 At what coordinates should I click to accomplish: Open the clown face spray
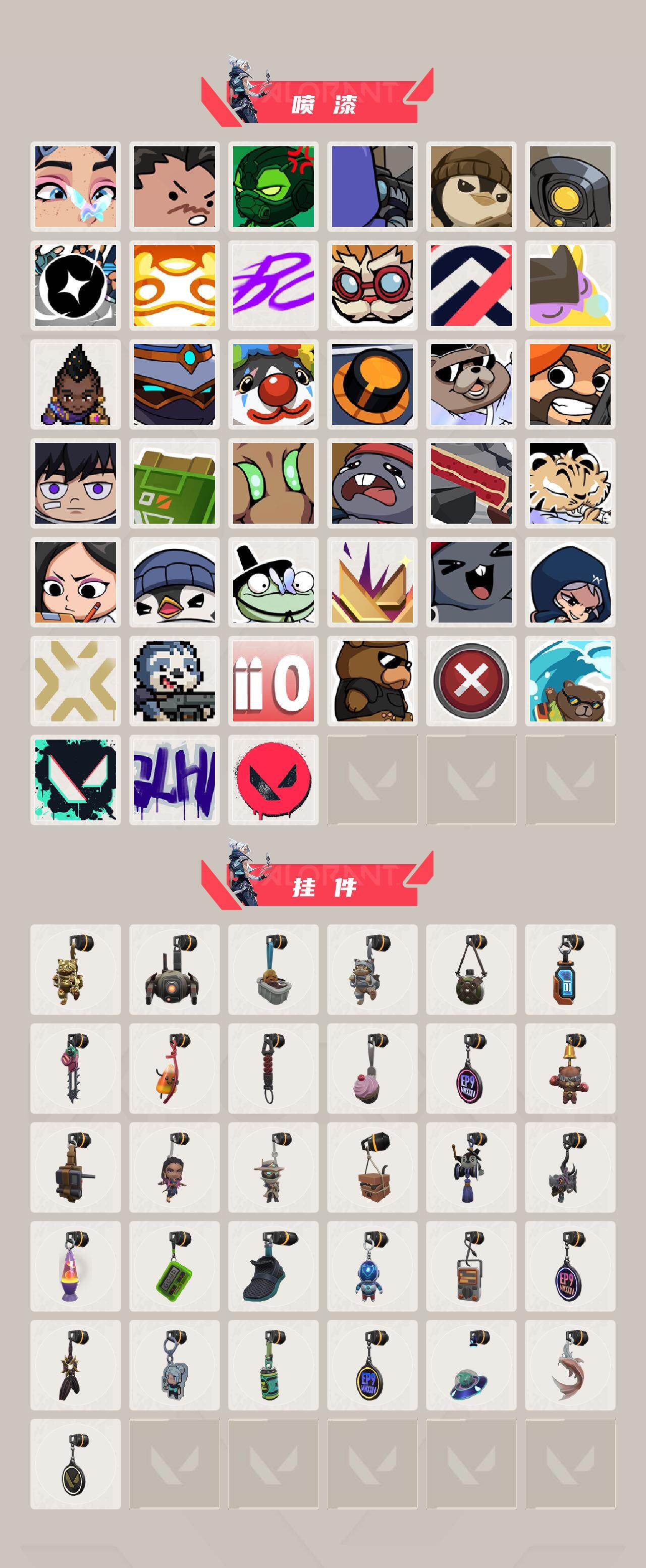tap(274, 386)
